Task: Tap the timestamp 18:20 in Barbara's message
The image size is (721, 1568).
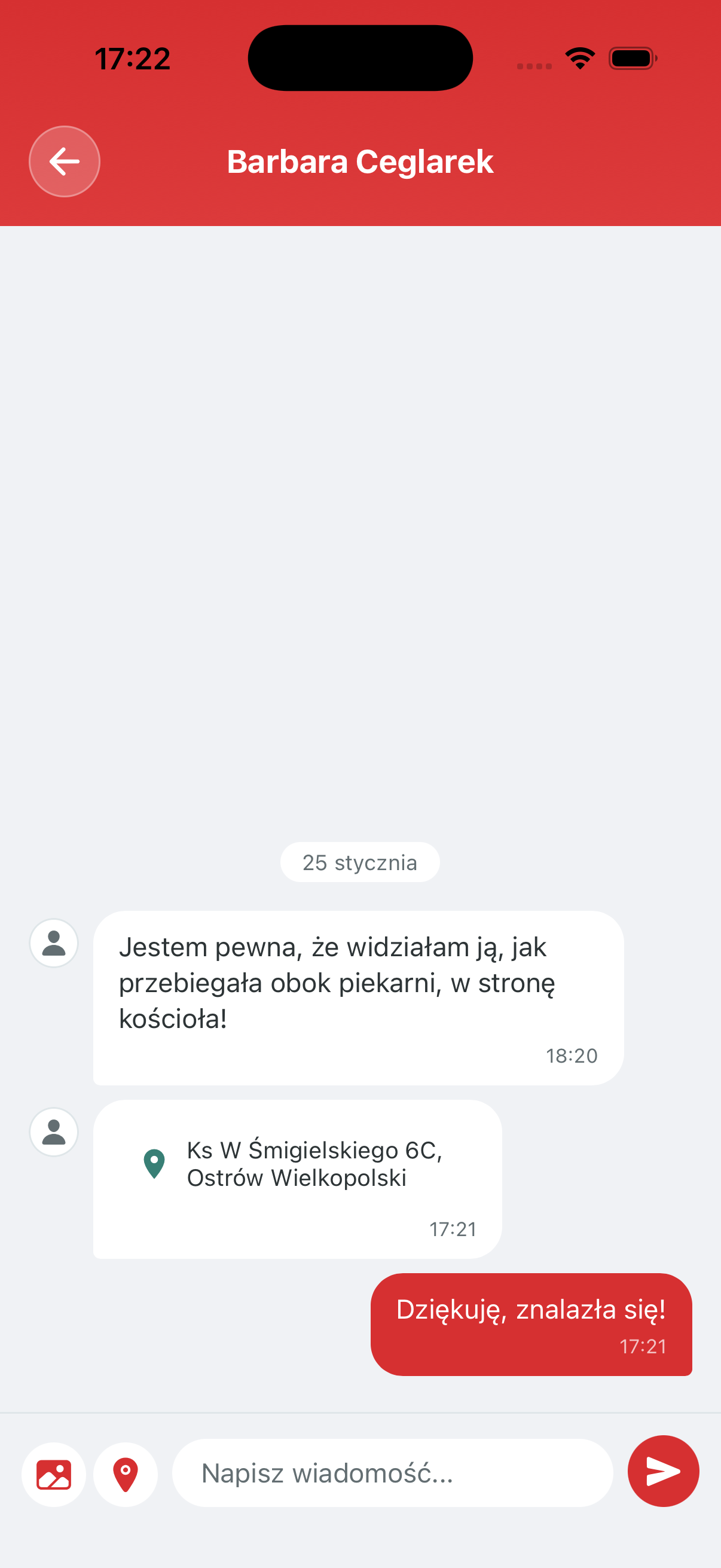Action: (x=572, y=1056)
